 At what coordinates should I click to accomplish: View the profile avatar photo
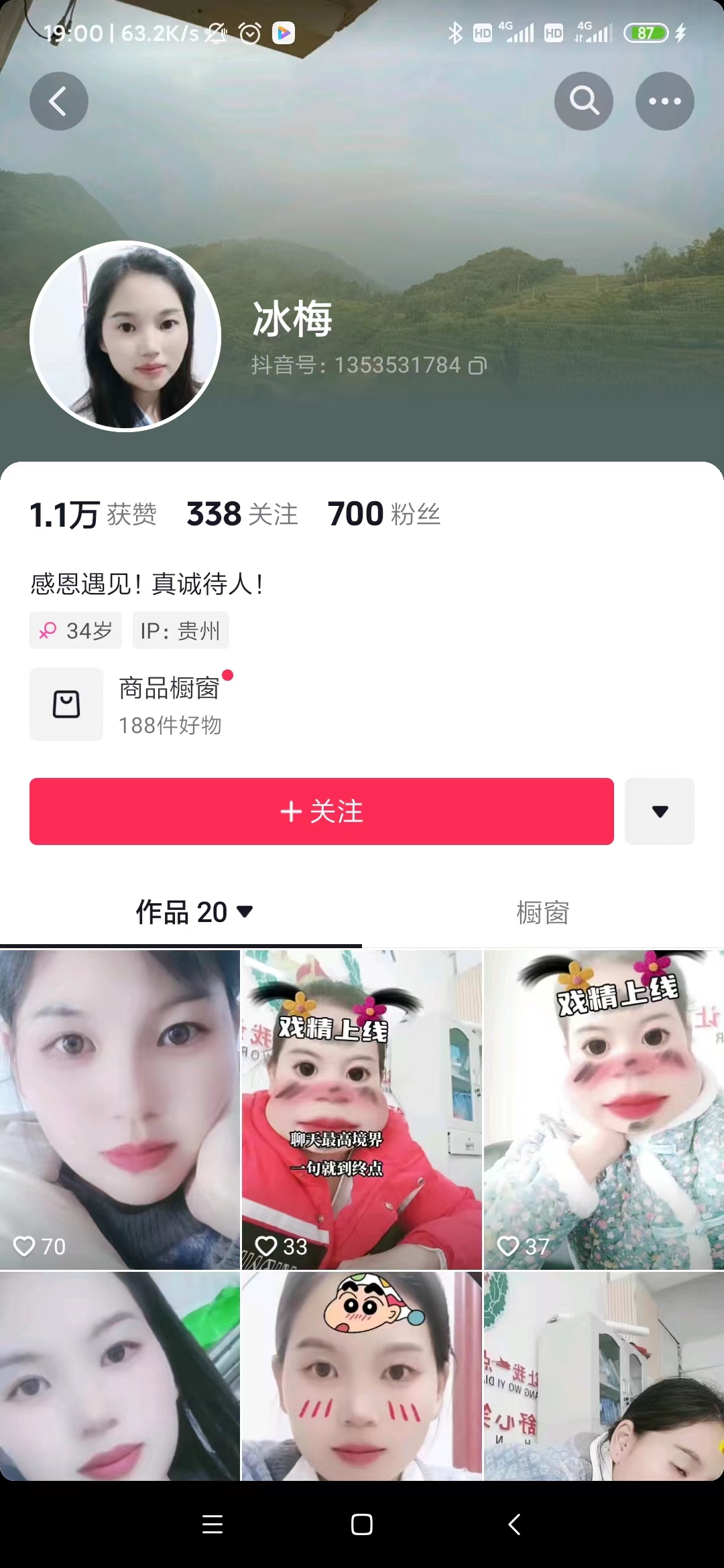pos(125,336)
